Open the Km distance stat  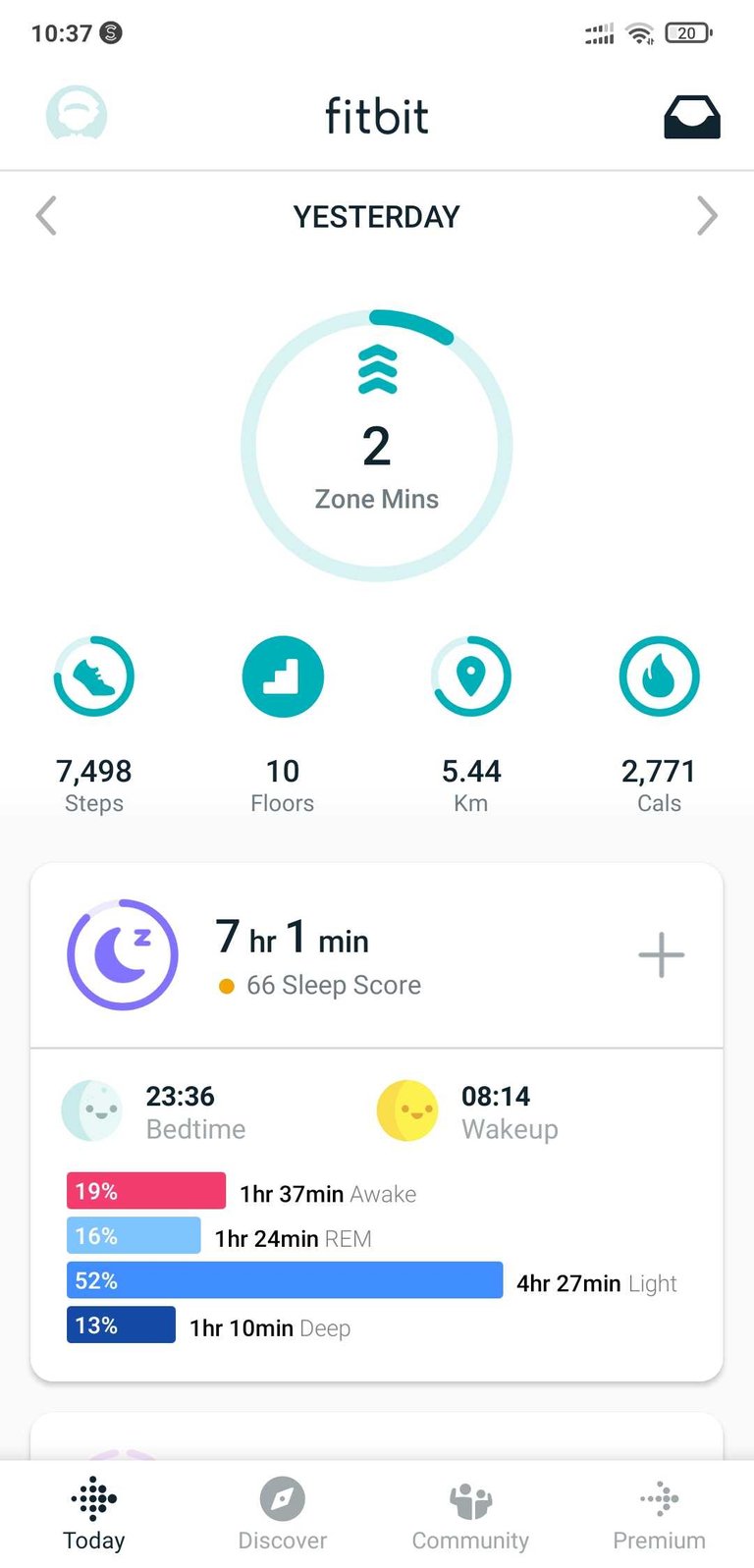coord(471,725)
